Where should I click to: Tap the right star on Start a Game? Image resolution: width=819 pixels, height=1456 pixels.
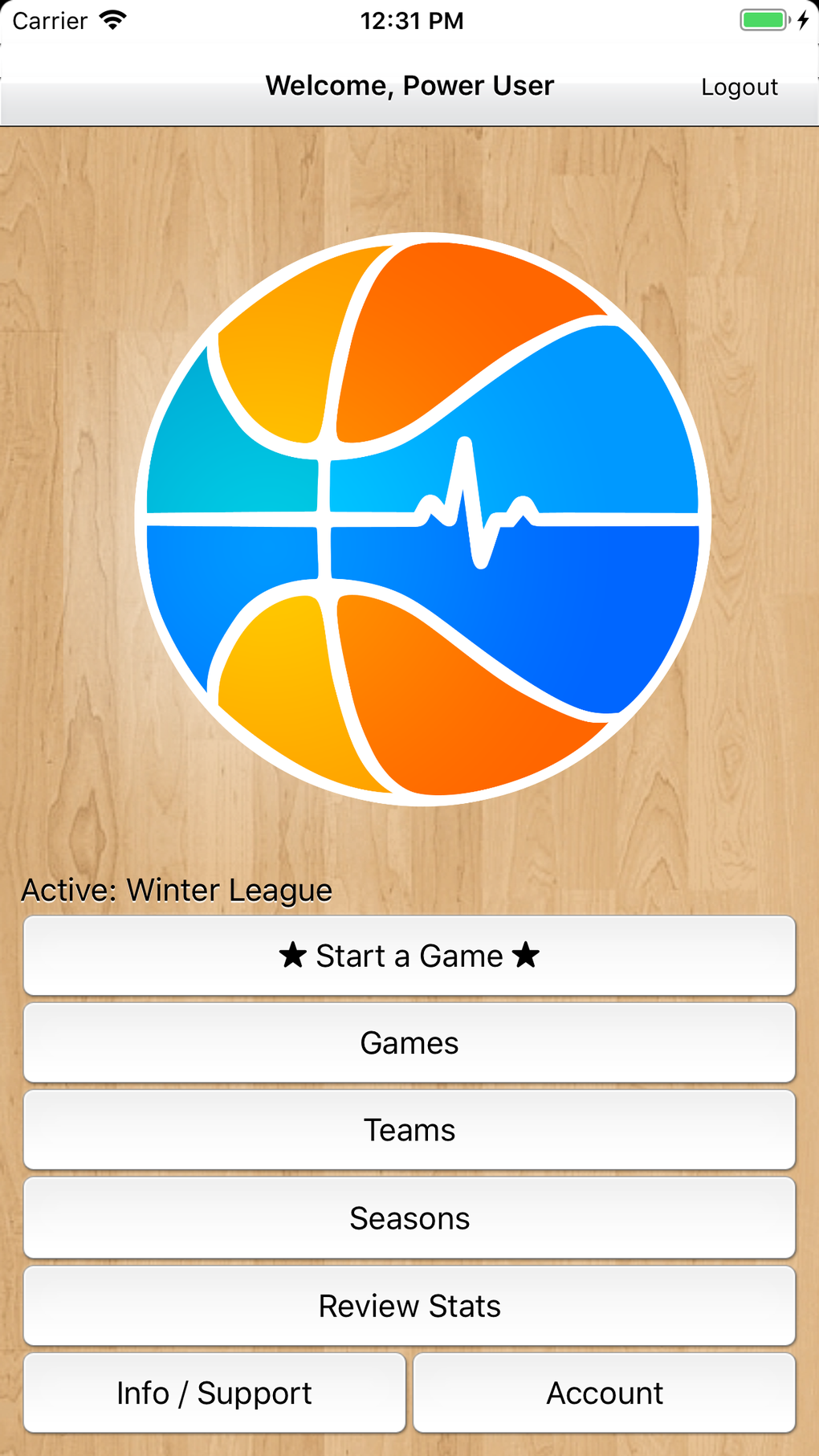[x=526, y=956]
